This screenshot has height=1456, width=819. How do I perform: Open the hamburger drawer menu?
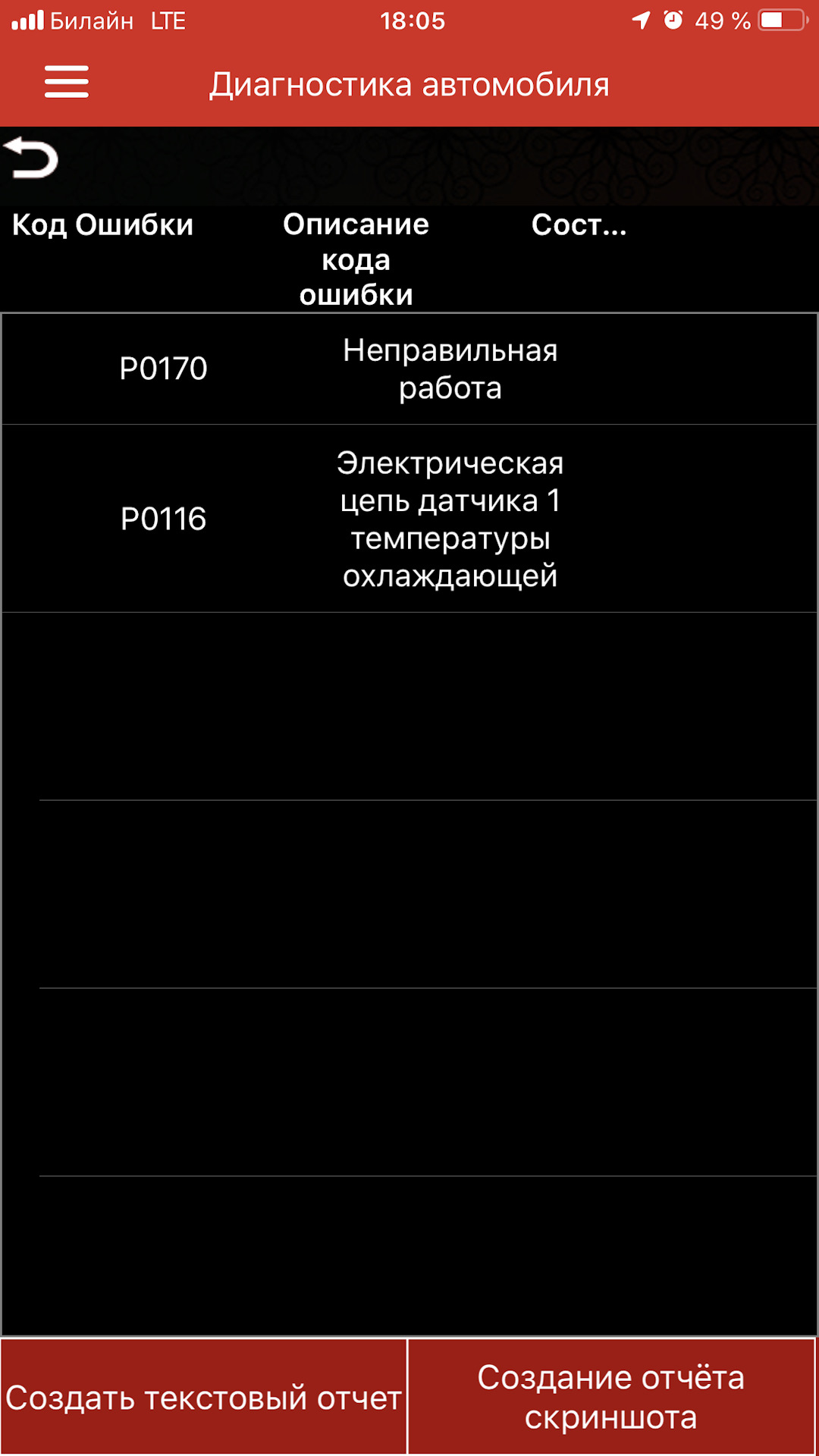point(67,82)
